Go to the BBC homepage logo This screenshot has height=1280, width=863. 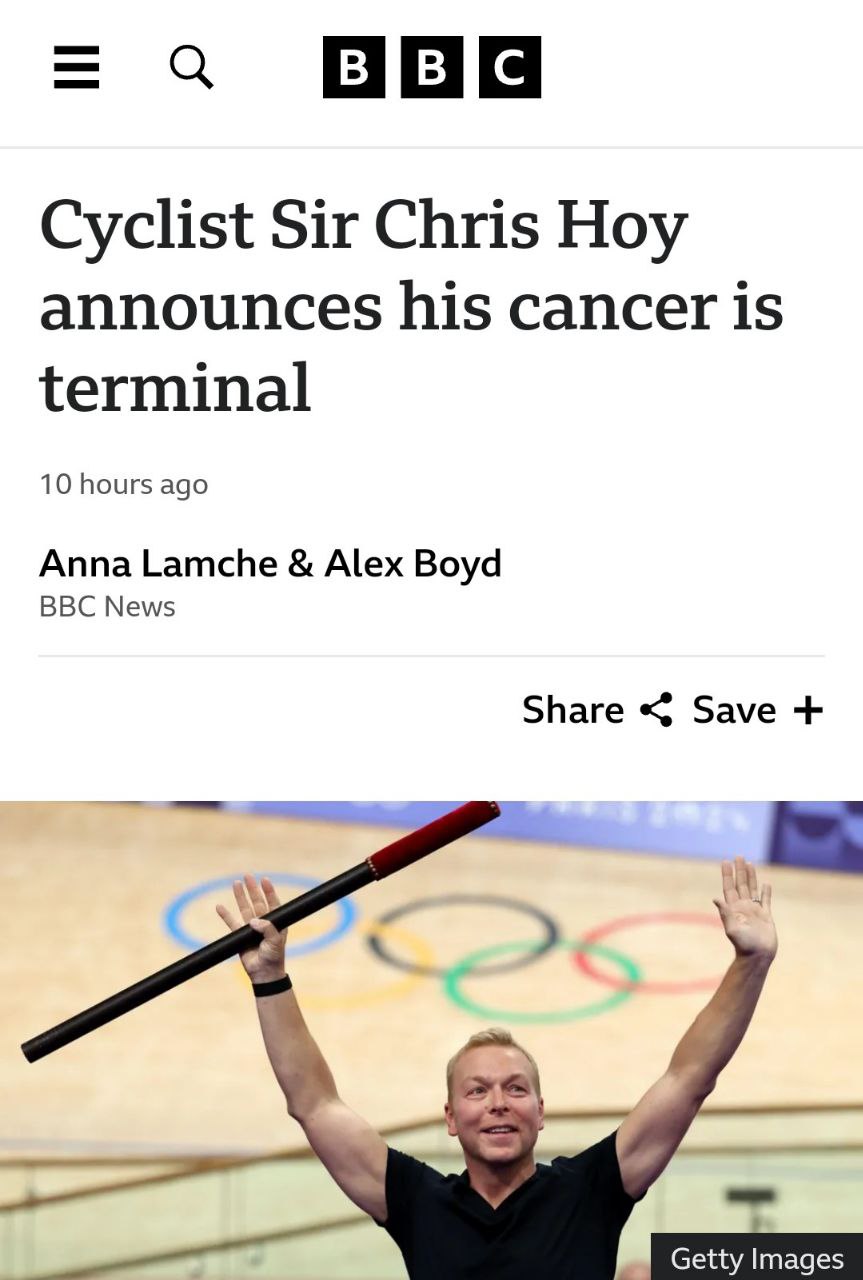(x=431, y=67)
